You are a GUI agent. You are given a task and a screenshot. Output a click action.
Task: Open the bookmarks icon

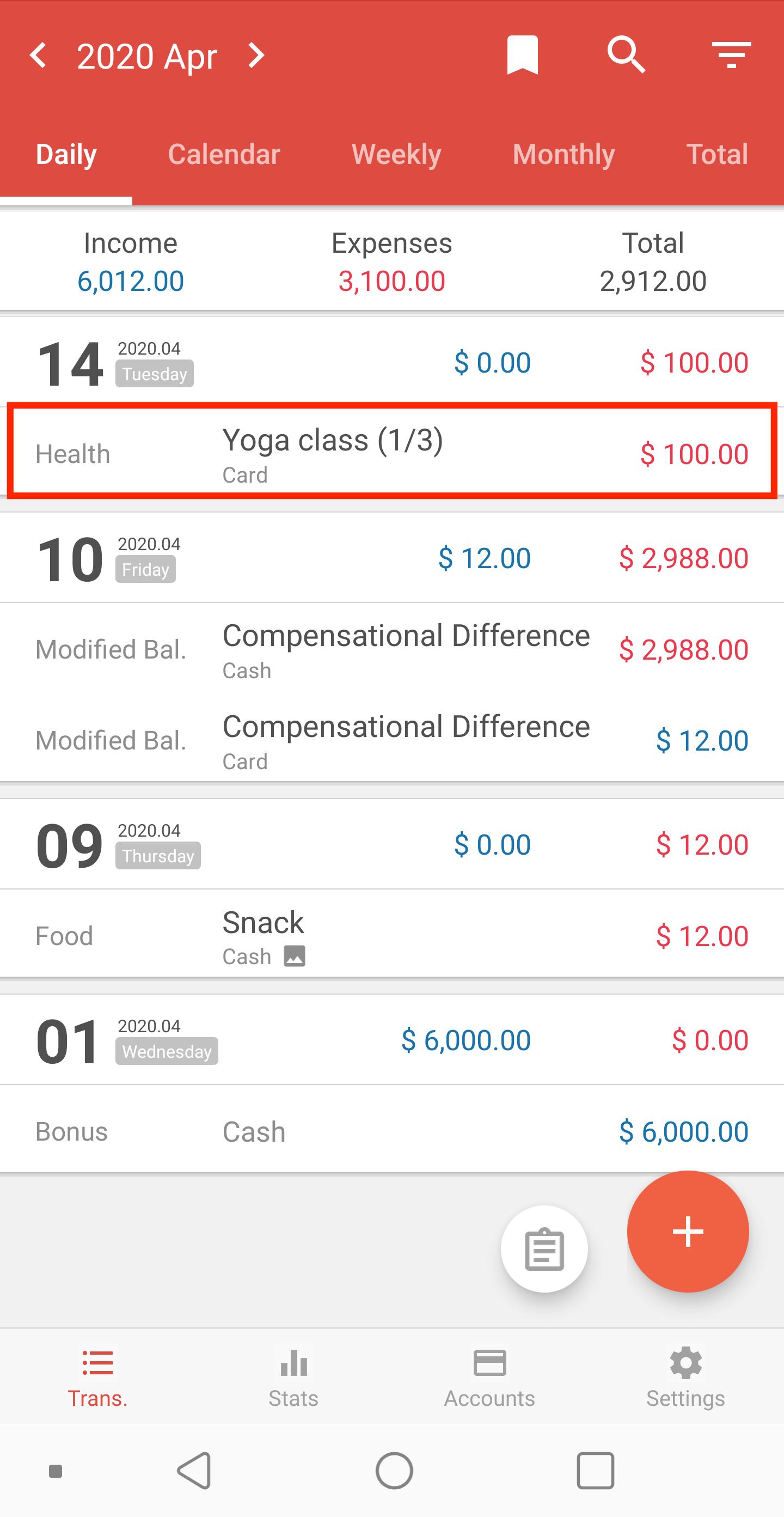coord(522,56)
